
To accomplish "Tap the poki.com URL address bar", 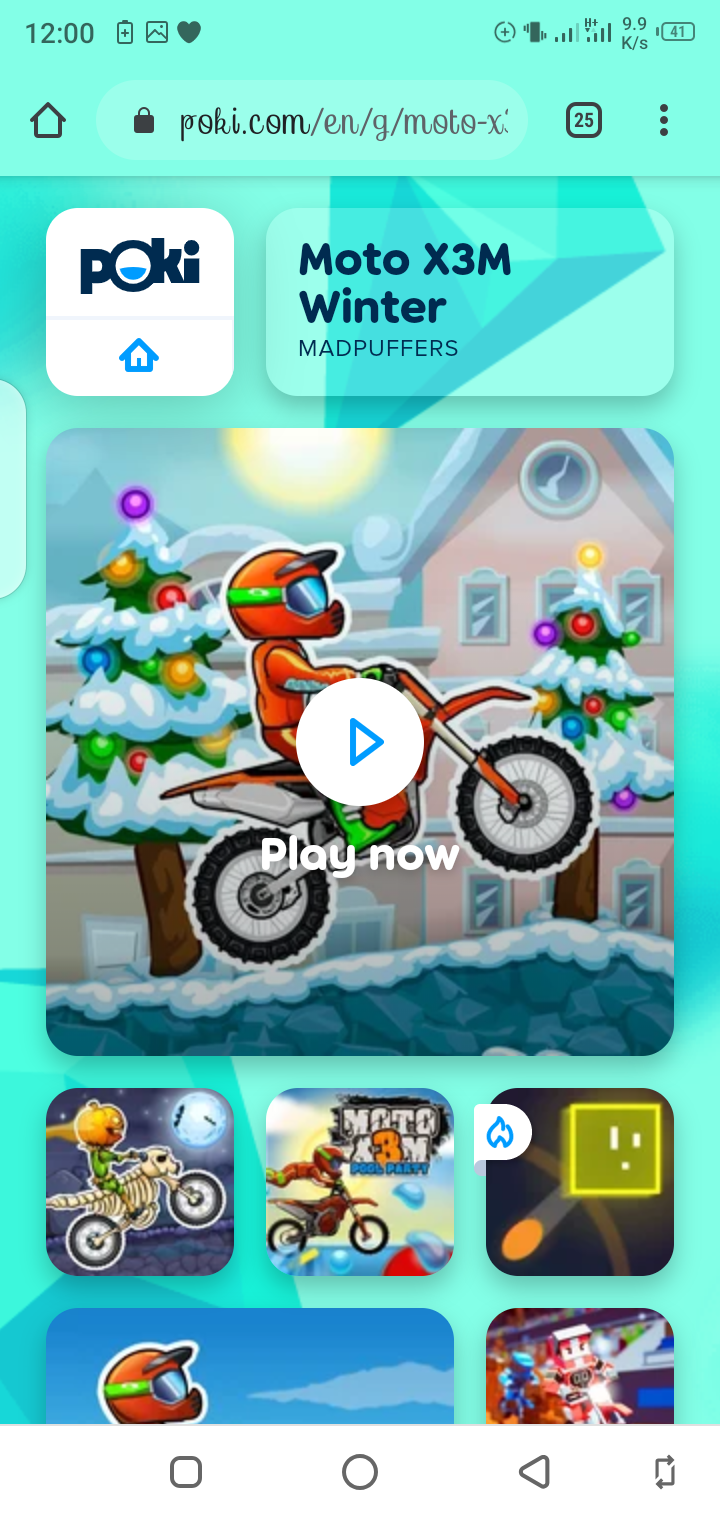I will click(x=330, y=122).
